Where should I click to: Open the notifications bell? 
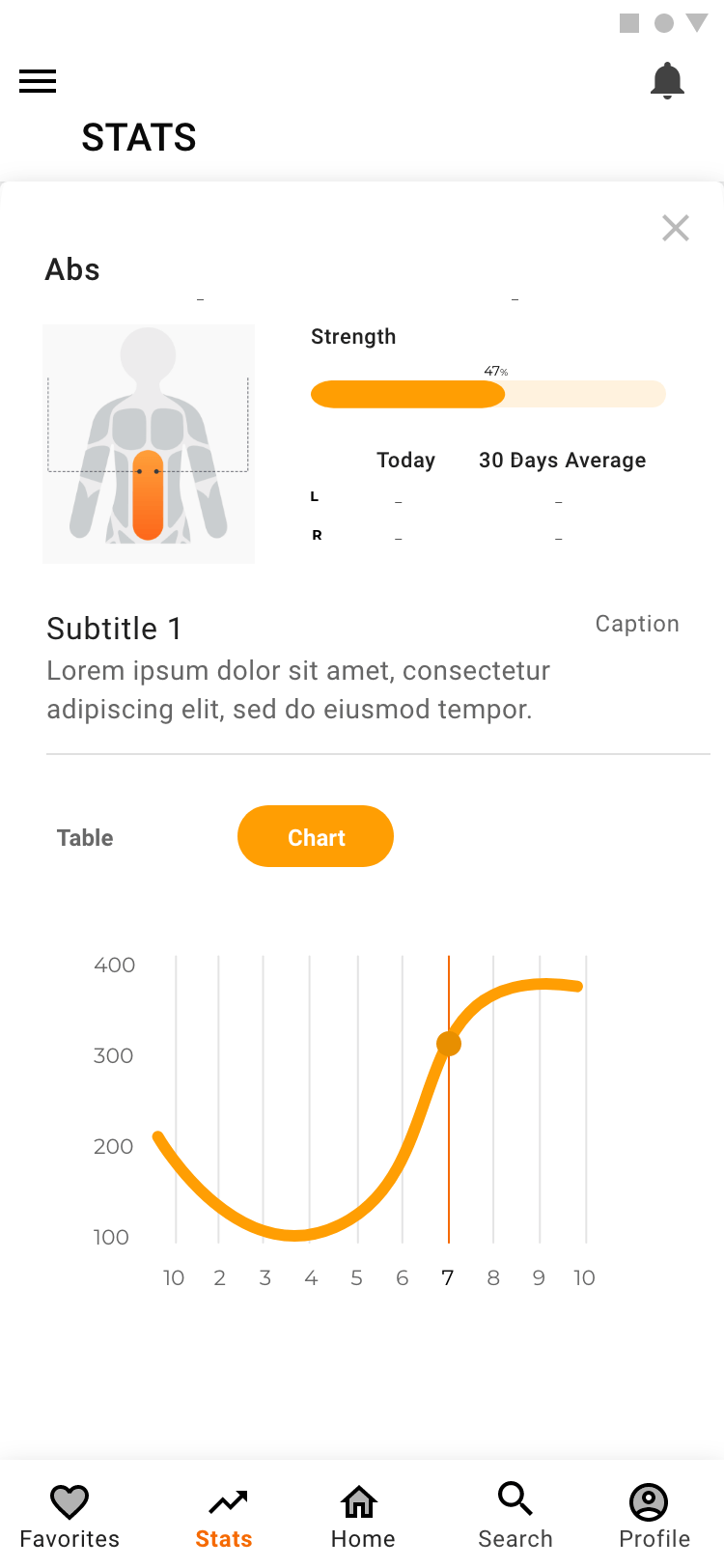click(x=667, y=80)
